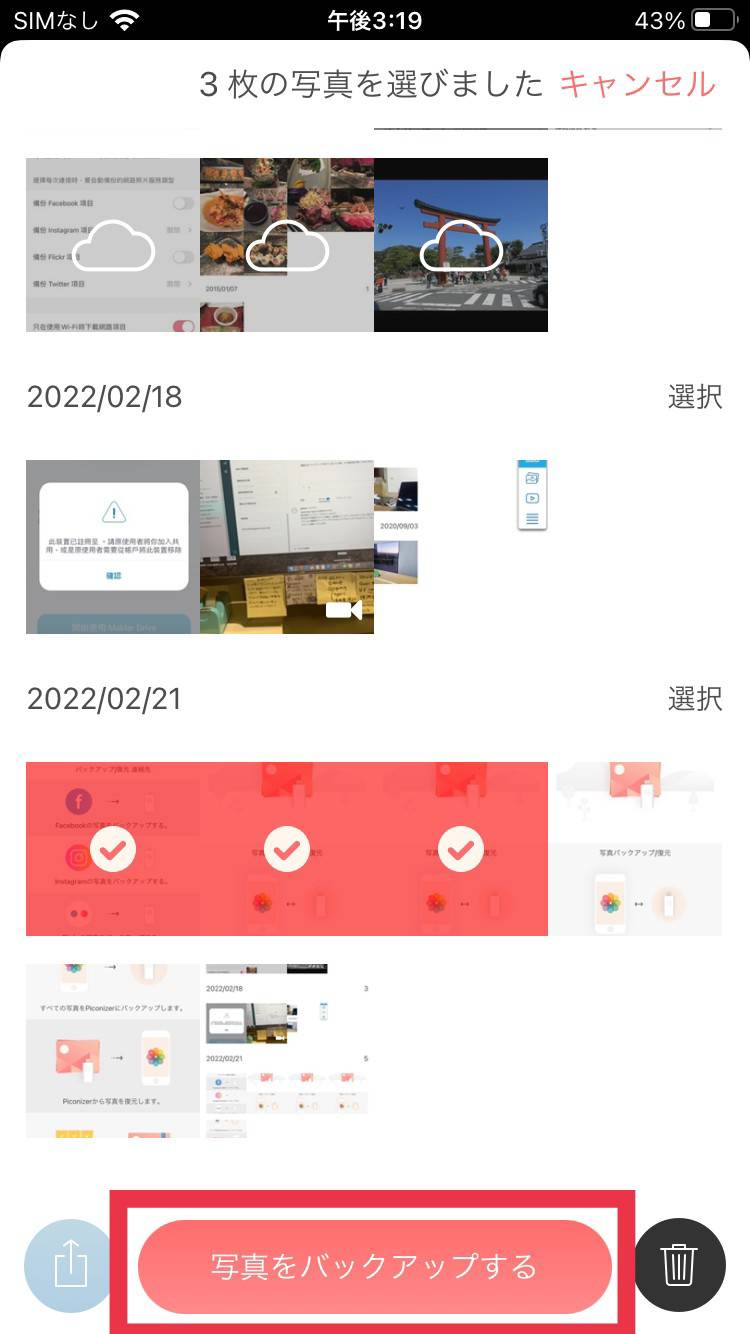
Task: Delete selected photos with the trash icon
Action: (x=680, y=1266)
